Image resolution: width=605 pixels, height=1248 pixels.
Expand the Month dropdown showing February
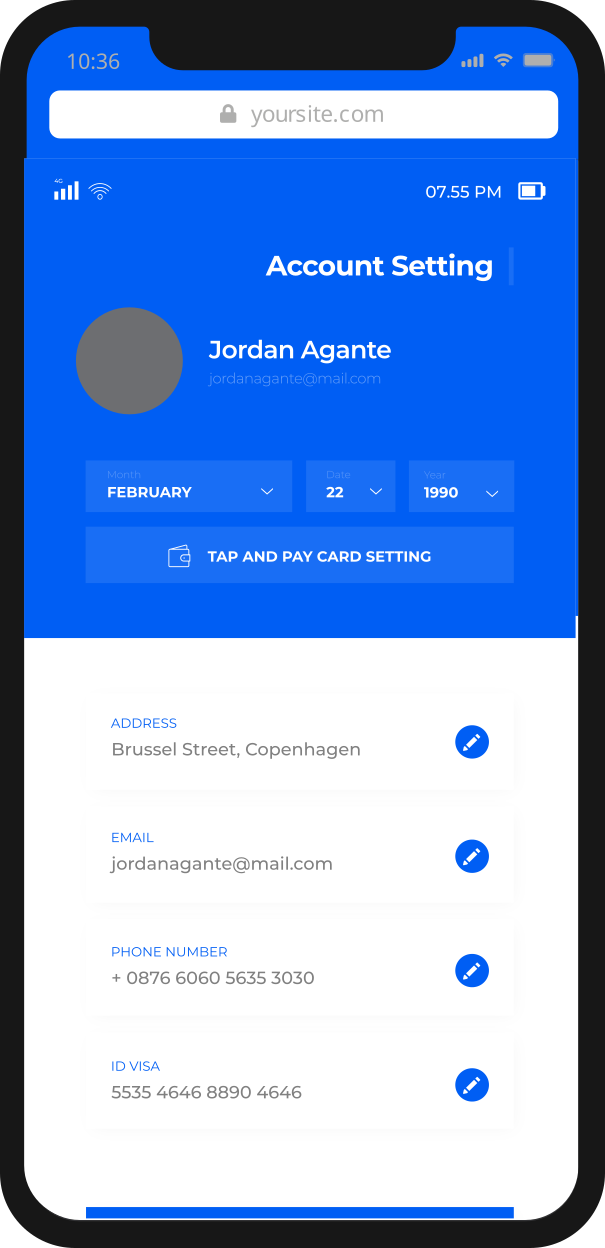click(189, 487)
